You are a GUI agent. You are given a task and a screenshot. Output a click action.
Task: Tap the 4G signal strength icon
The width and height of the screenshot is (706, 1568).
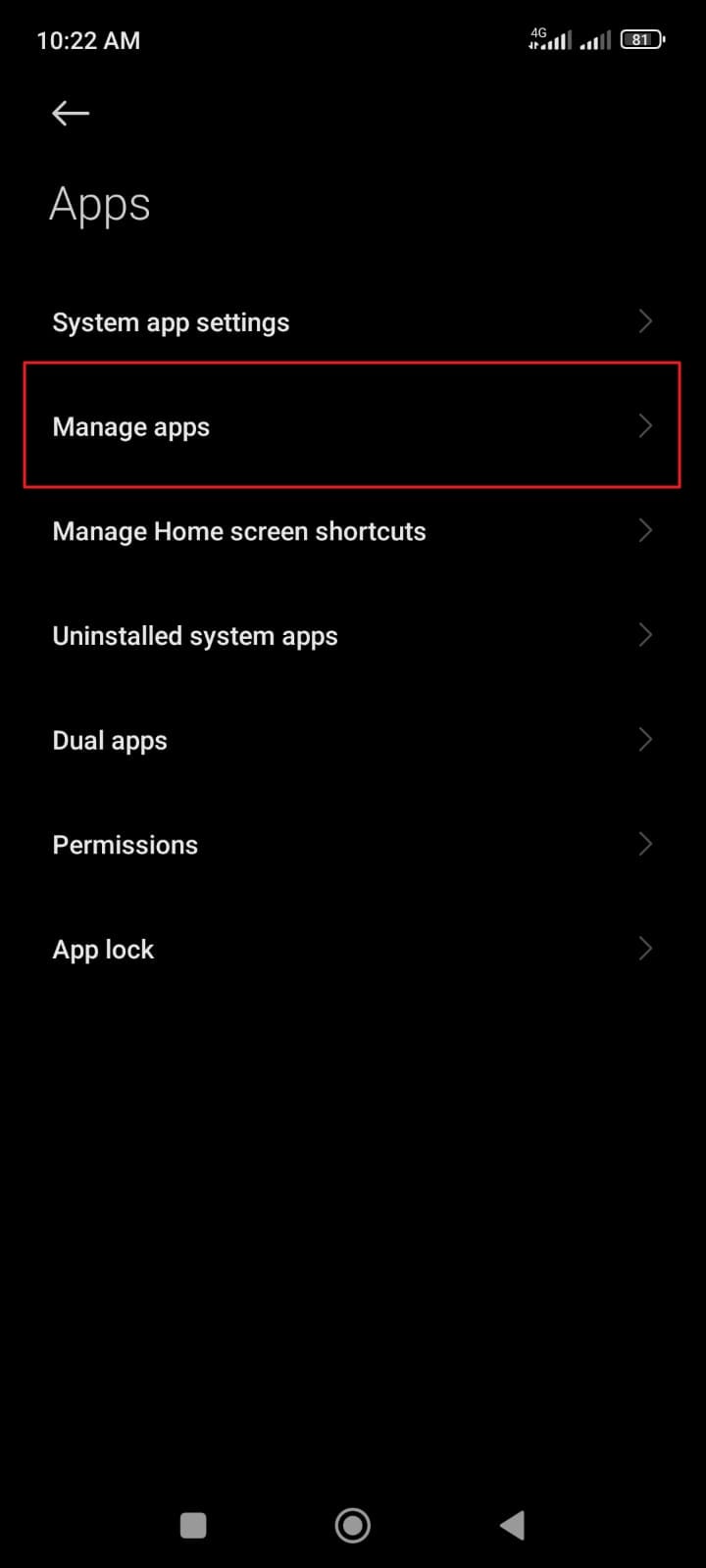point(549,39)
